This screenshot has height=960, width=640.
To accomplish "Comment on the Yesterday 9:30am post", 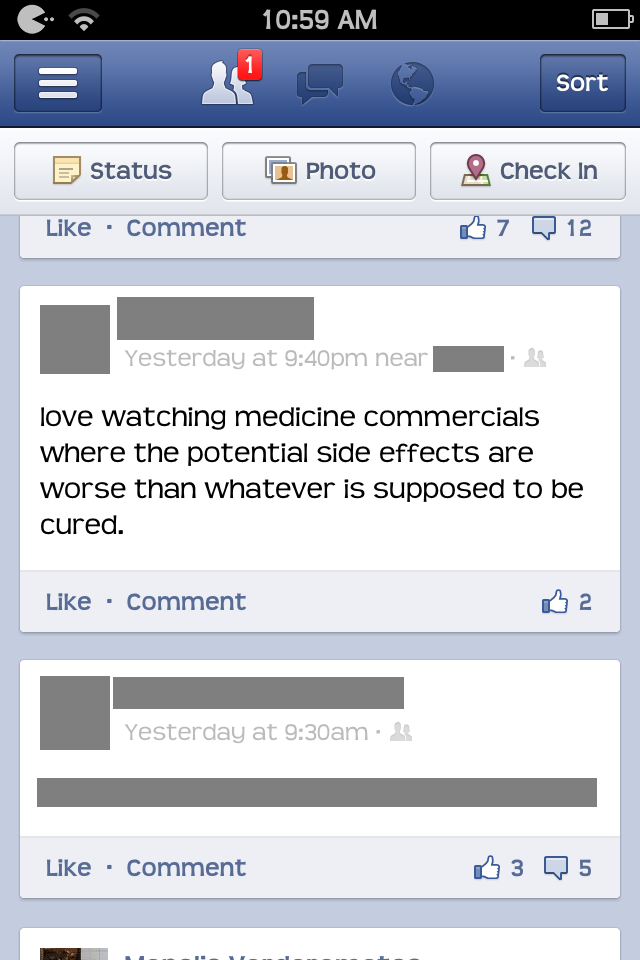I will [186, 868].
